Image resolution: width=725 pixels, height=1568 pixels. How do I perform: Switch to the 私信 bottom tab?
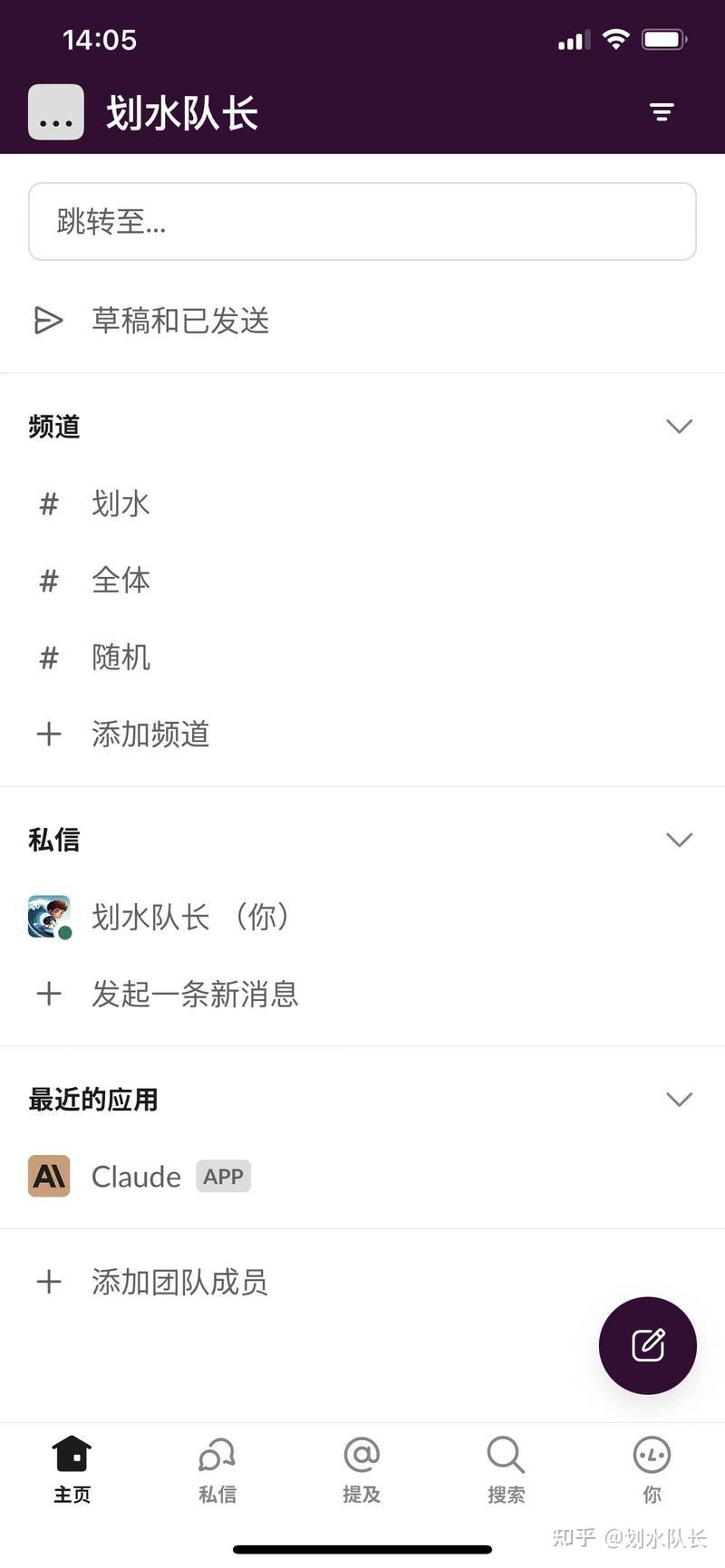[217, 1469]
